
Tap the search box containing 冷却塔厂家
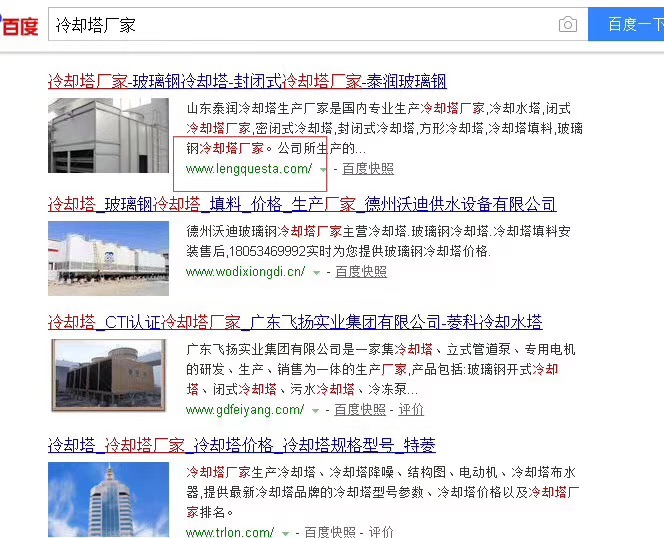point(300,25)
